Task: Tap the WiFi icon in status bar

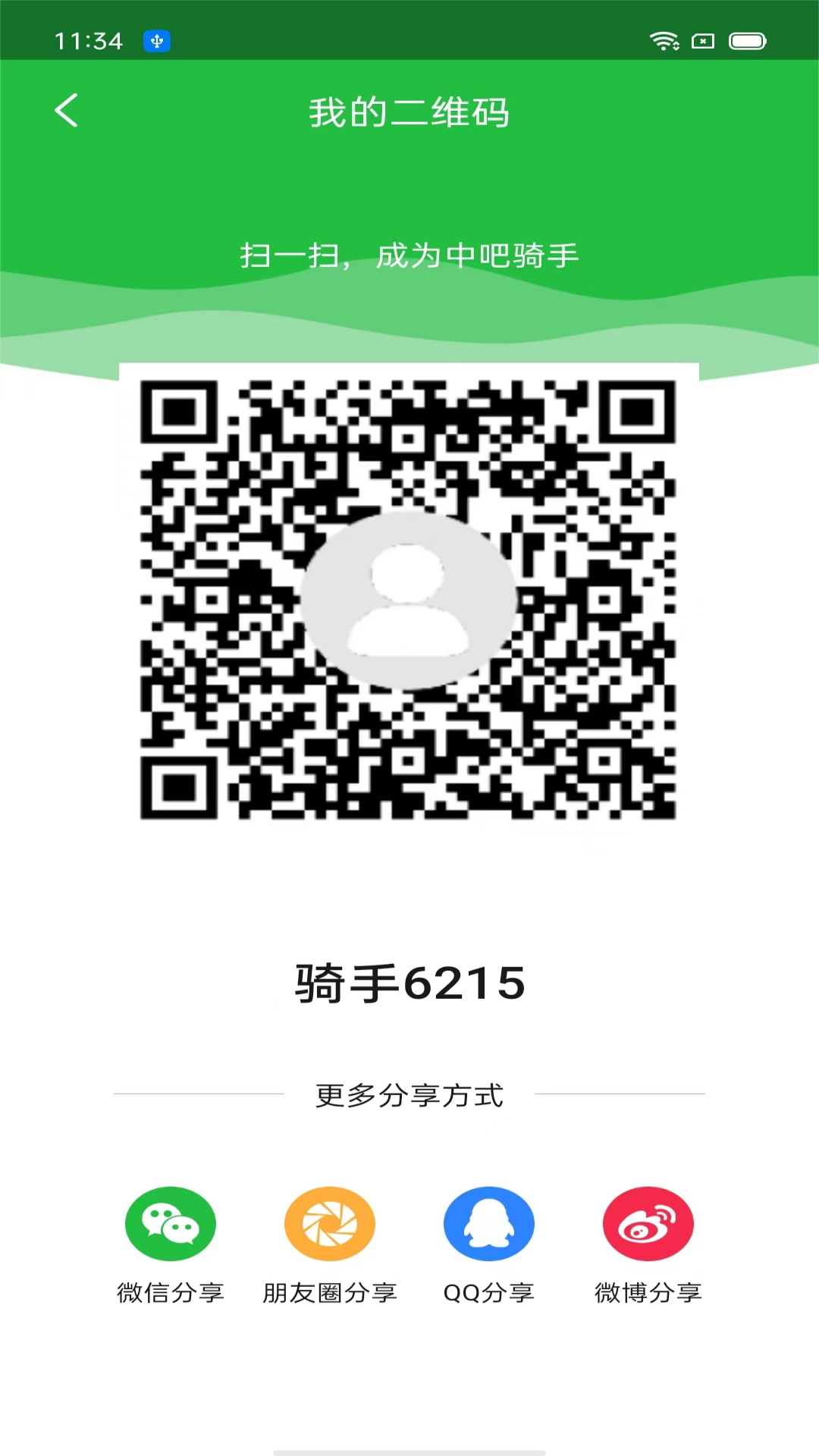Action: coord(664,42)
